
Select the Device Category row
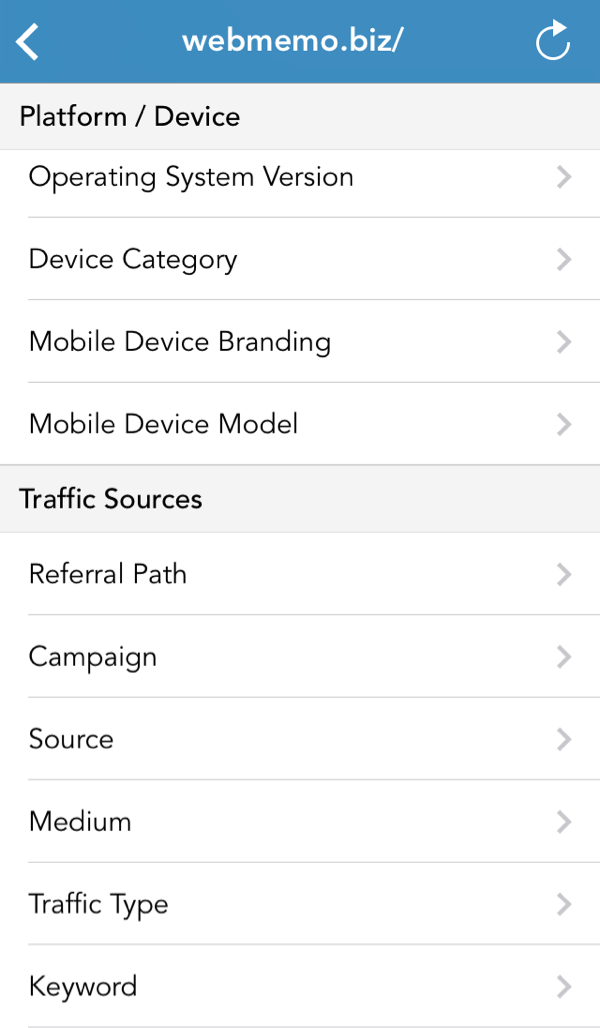click(300, 259)
